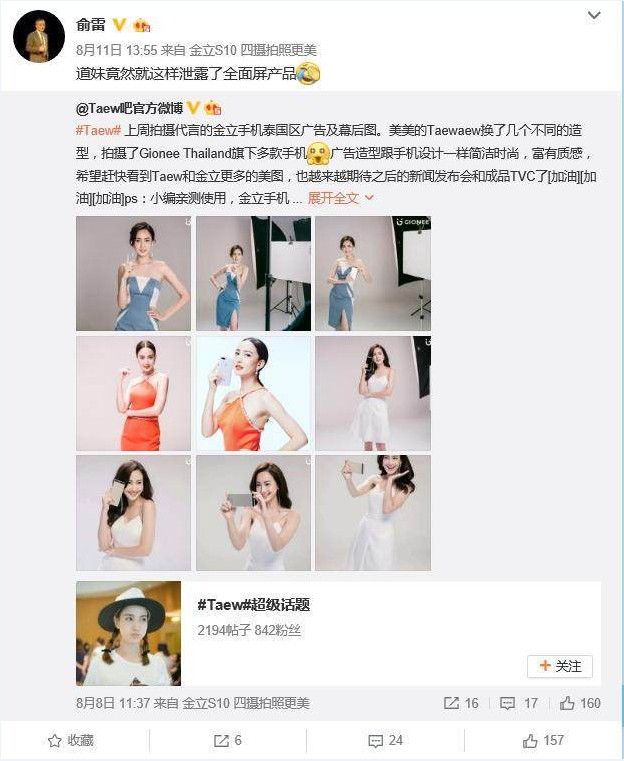624x761 pixels.
Task: Follow the super topic with 关注
Action: pyautogui.click(x=560, y=666)
